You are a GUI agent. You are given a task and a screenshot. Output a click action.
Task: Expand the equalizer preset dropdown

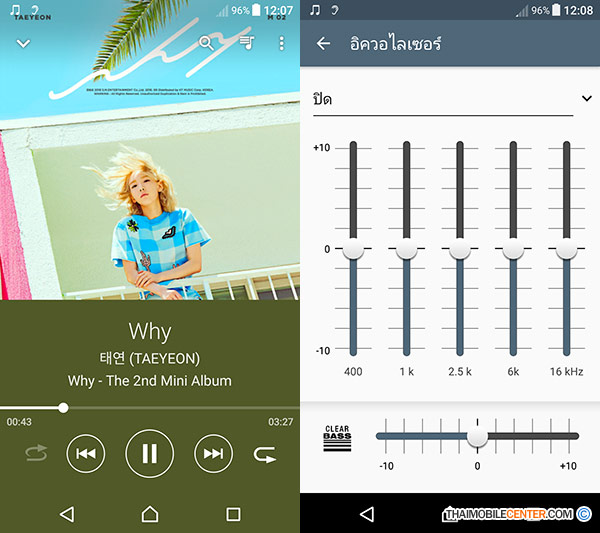click(586, 99)
